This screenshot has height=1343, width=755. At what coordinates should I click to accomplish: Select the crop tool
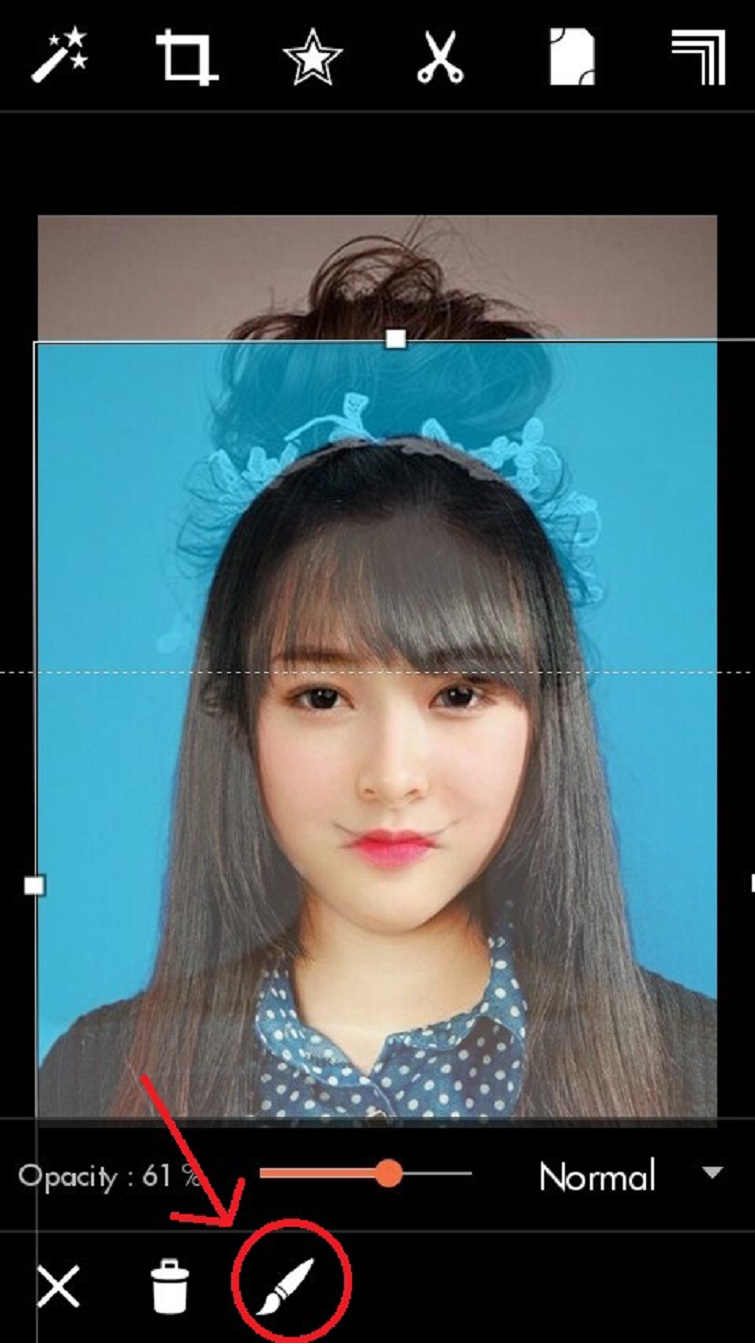(187, 57)
